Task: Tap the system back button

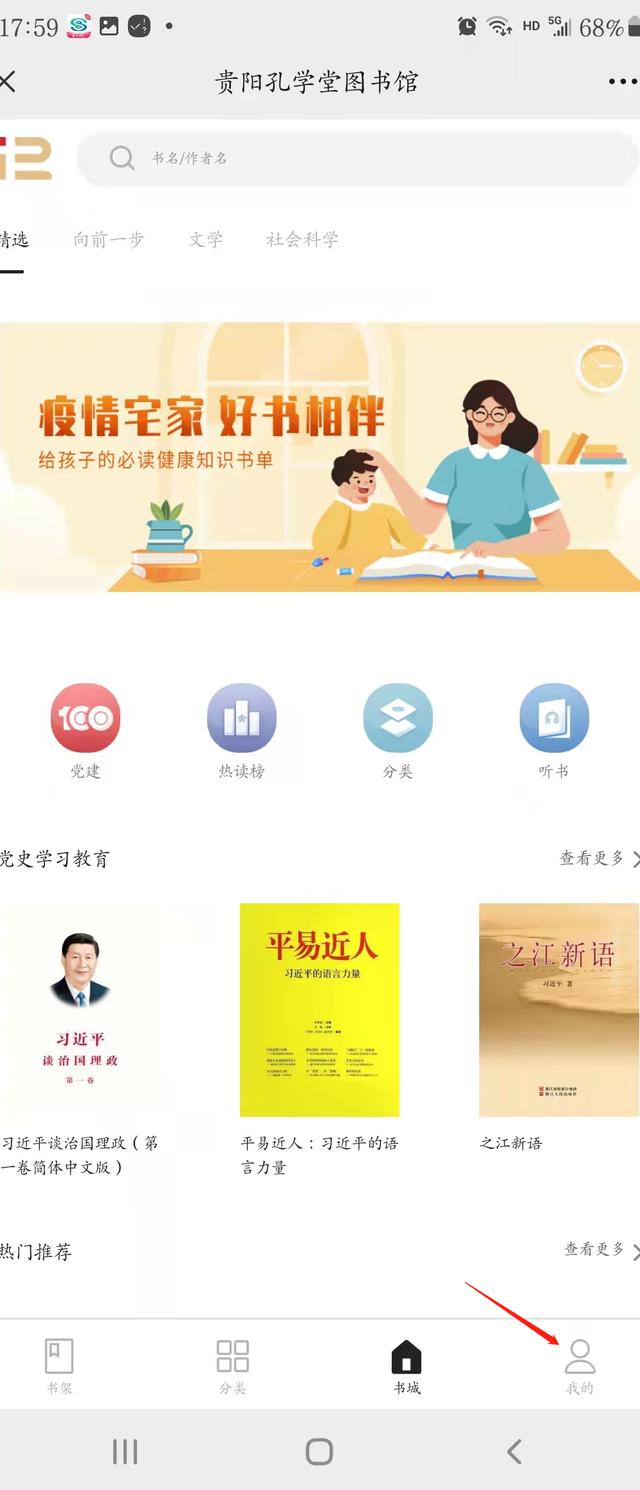Action: (513, 1451)
